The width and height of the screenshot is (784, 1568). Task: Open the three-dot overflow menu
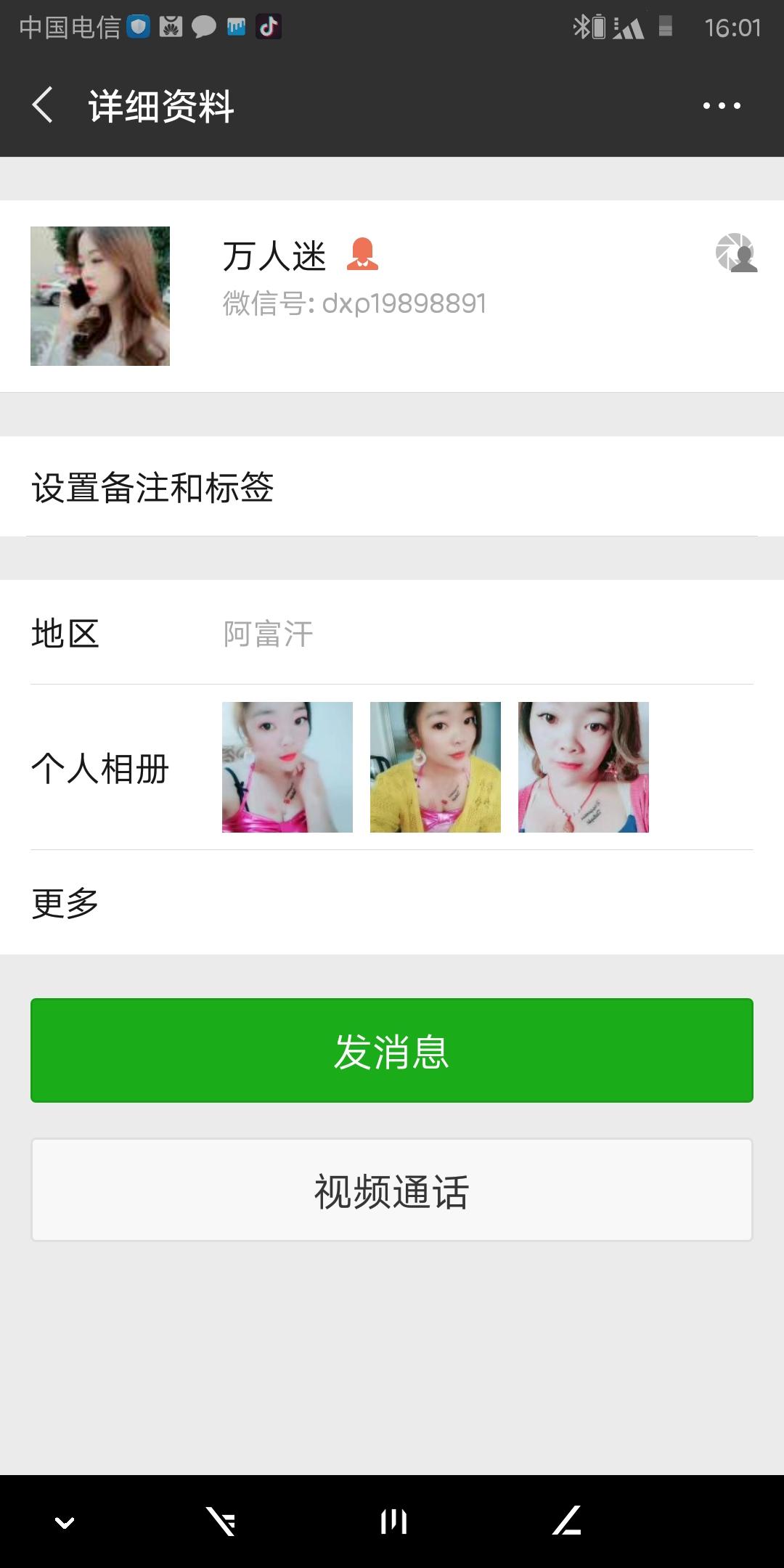[722, 106]
